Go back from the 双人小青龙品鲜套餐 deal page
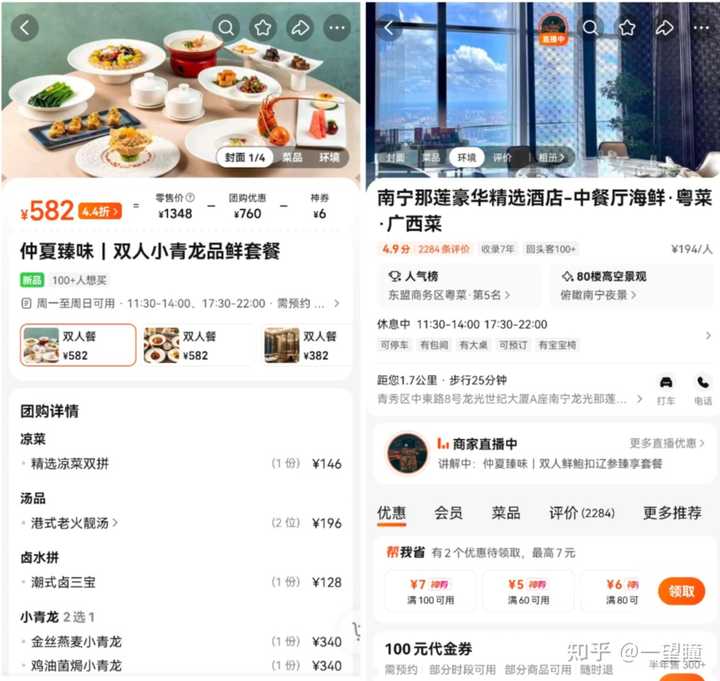Screen dimensions: 720x681 (x=25, y=28)
